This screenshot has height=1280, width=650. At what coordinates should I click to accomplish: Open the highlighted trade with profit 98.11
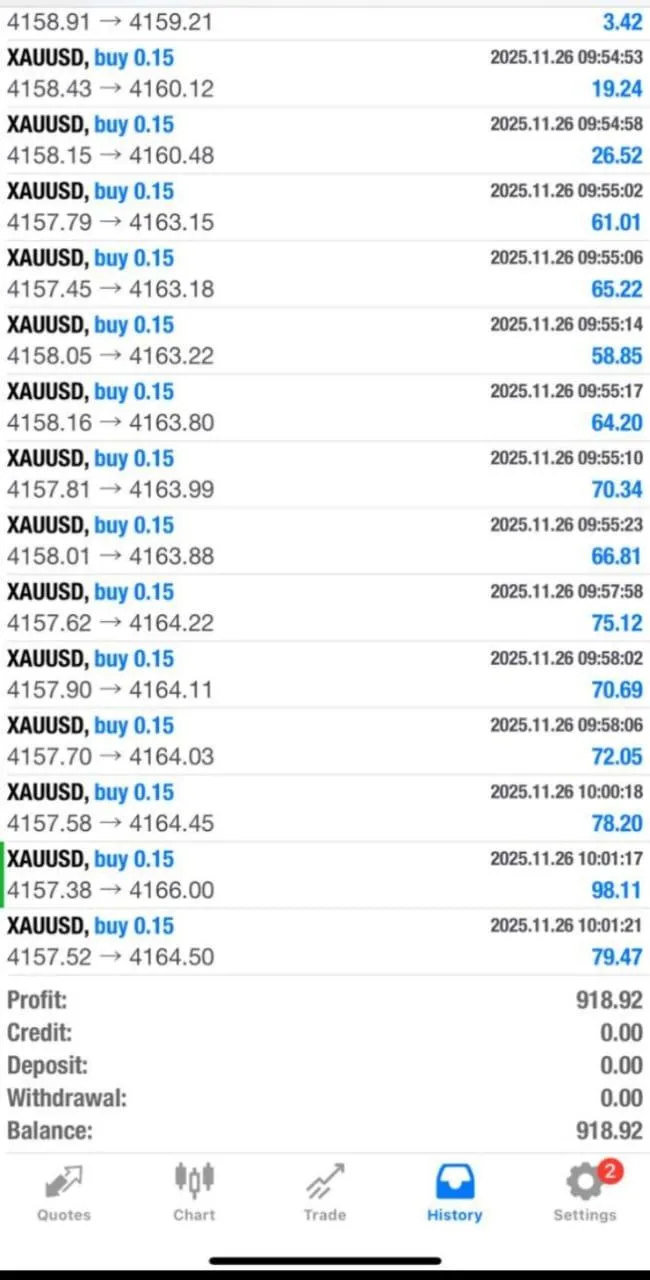pyautogui.click(x=325, y=875)
